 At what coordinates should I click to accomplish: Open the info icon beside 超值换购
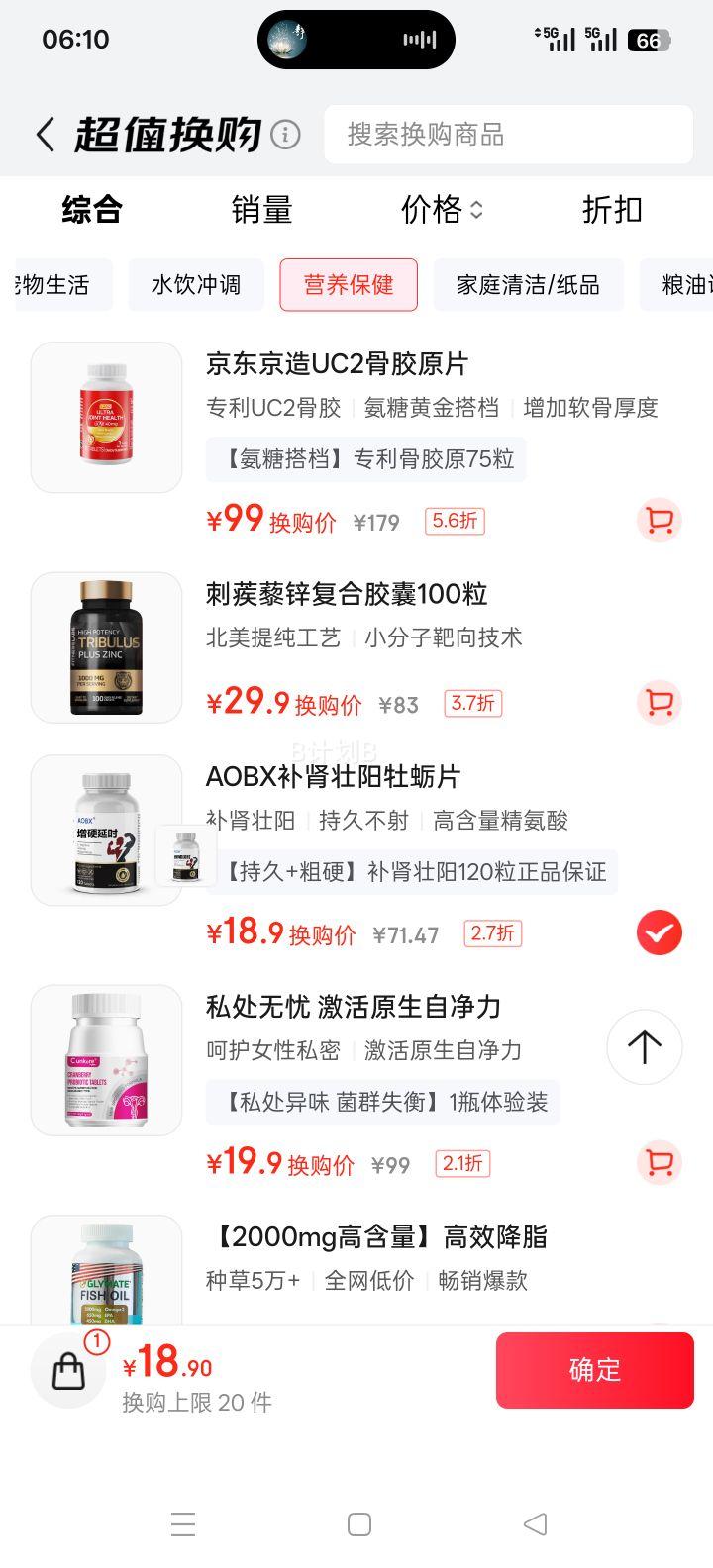285,135
